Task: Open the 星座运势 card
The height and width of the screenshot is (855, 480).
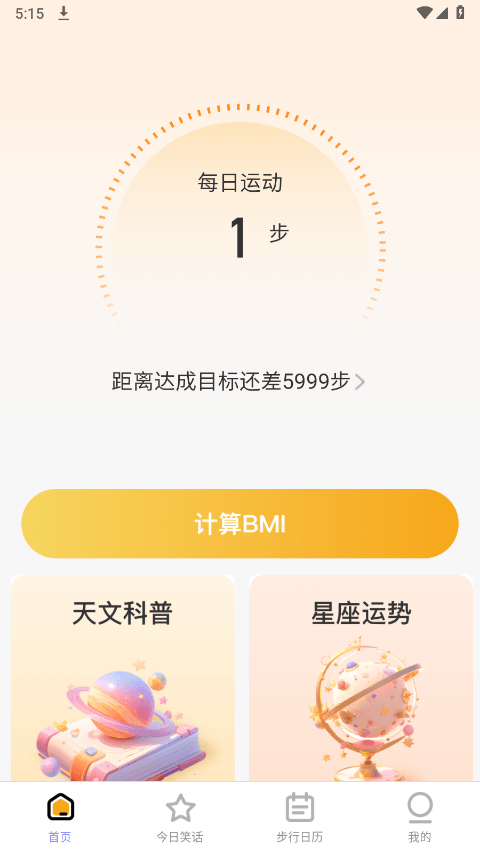Action: point(361,678)
